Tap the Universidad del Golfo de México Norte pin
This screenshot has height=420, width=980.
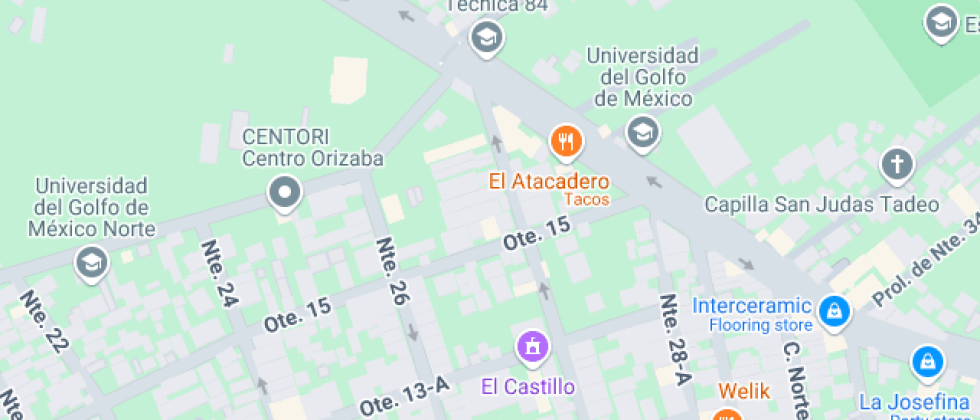click(92, 263)
